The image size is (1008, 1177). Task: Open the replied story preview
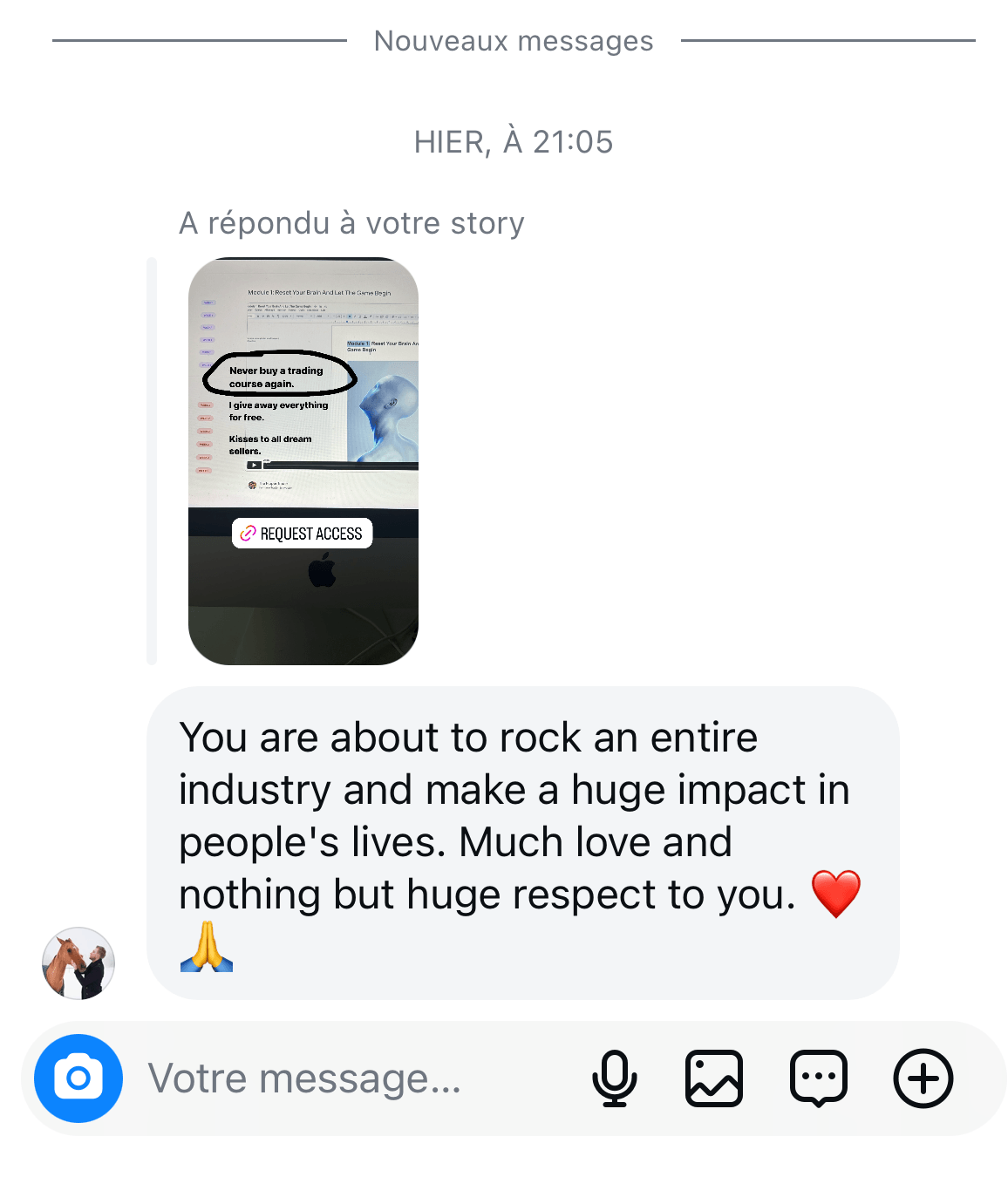[303, 460]
